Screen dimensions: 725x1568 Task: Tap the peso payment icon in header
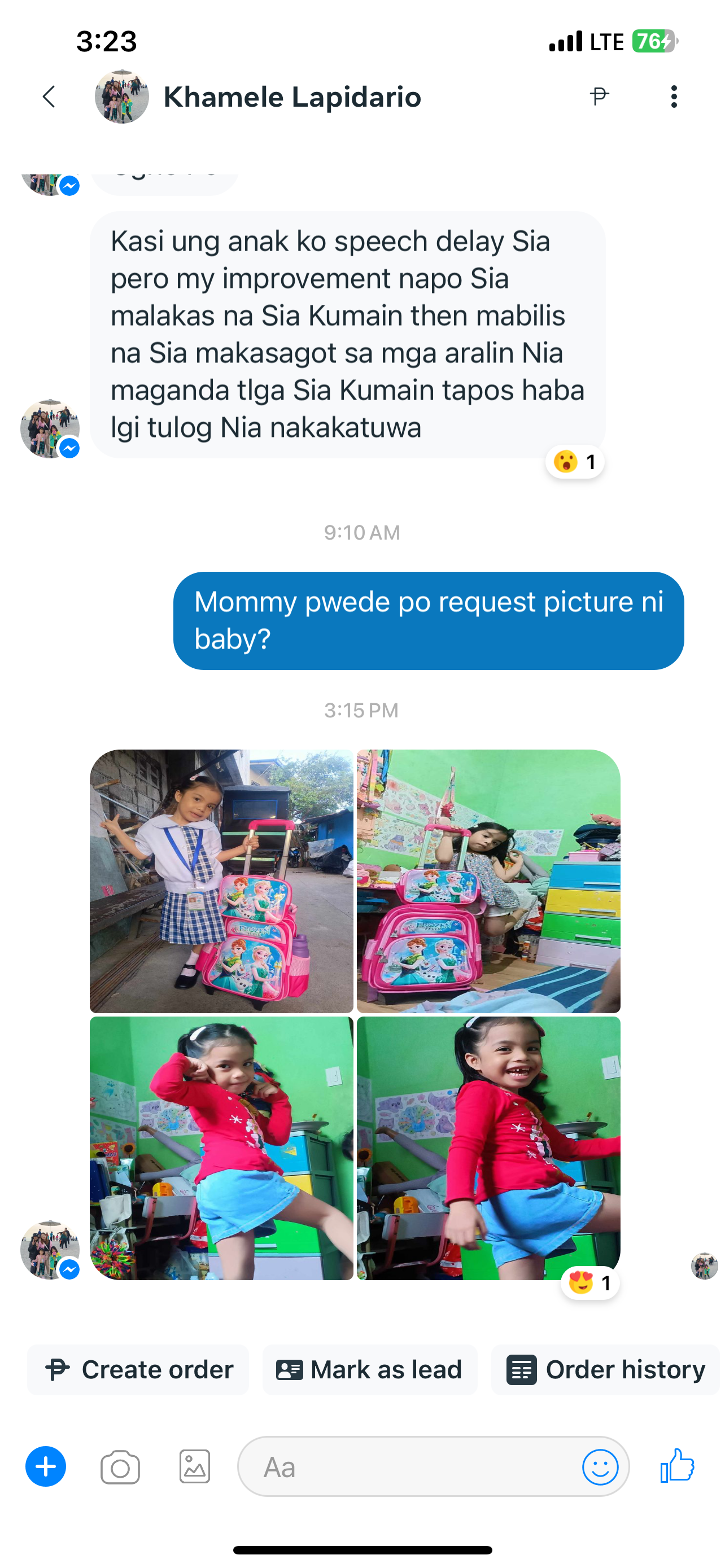(x=599, y=96)
